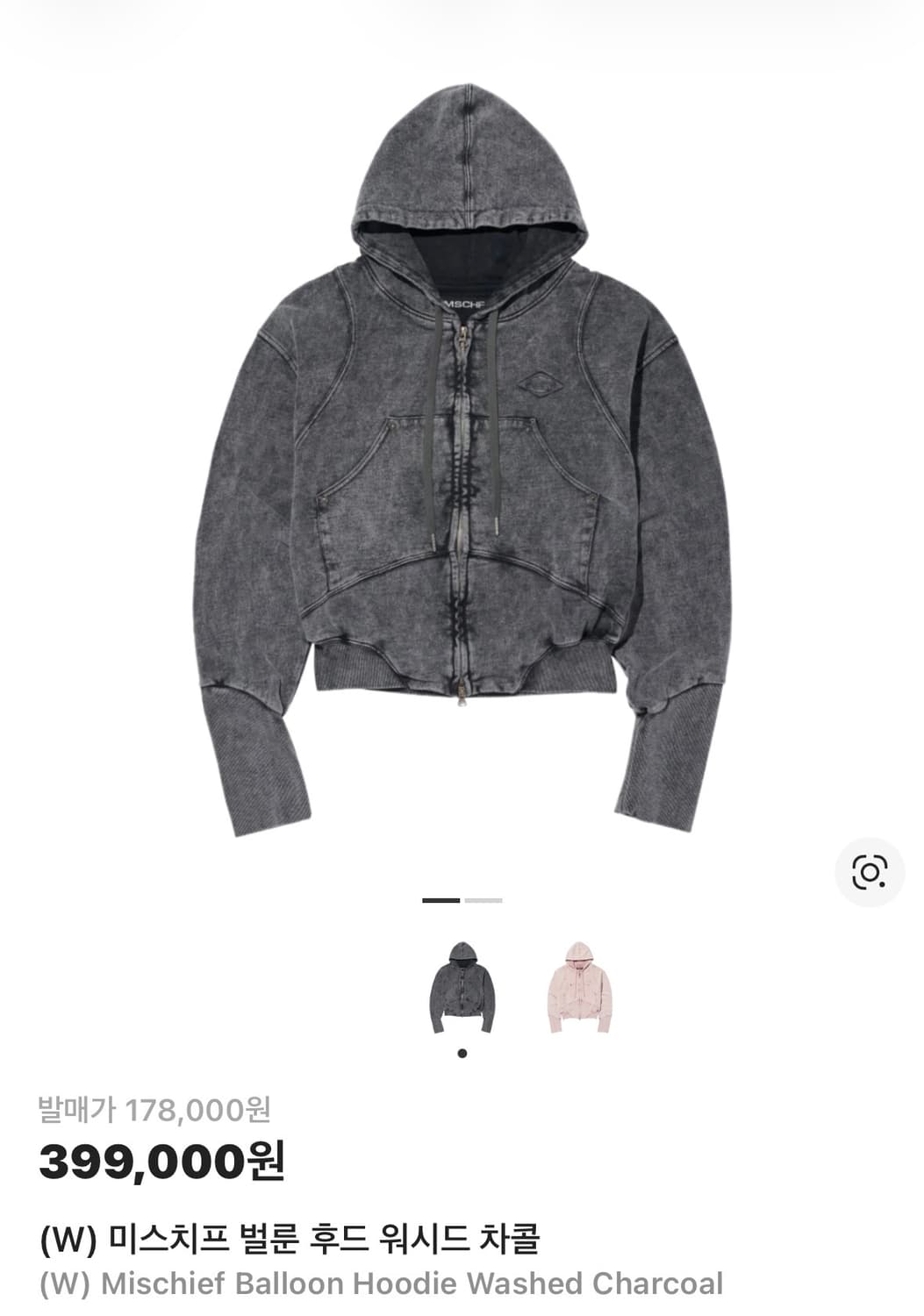
Task: Switch to the Washed Charcoal color option
Action: pos(462,987)
